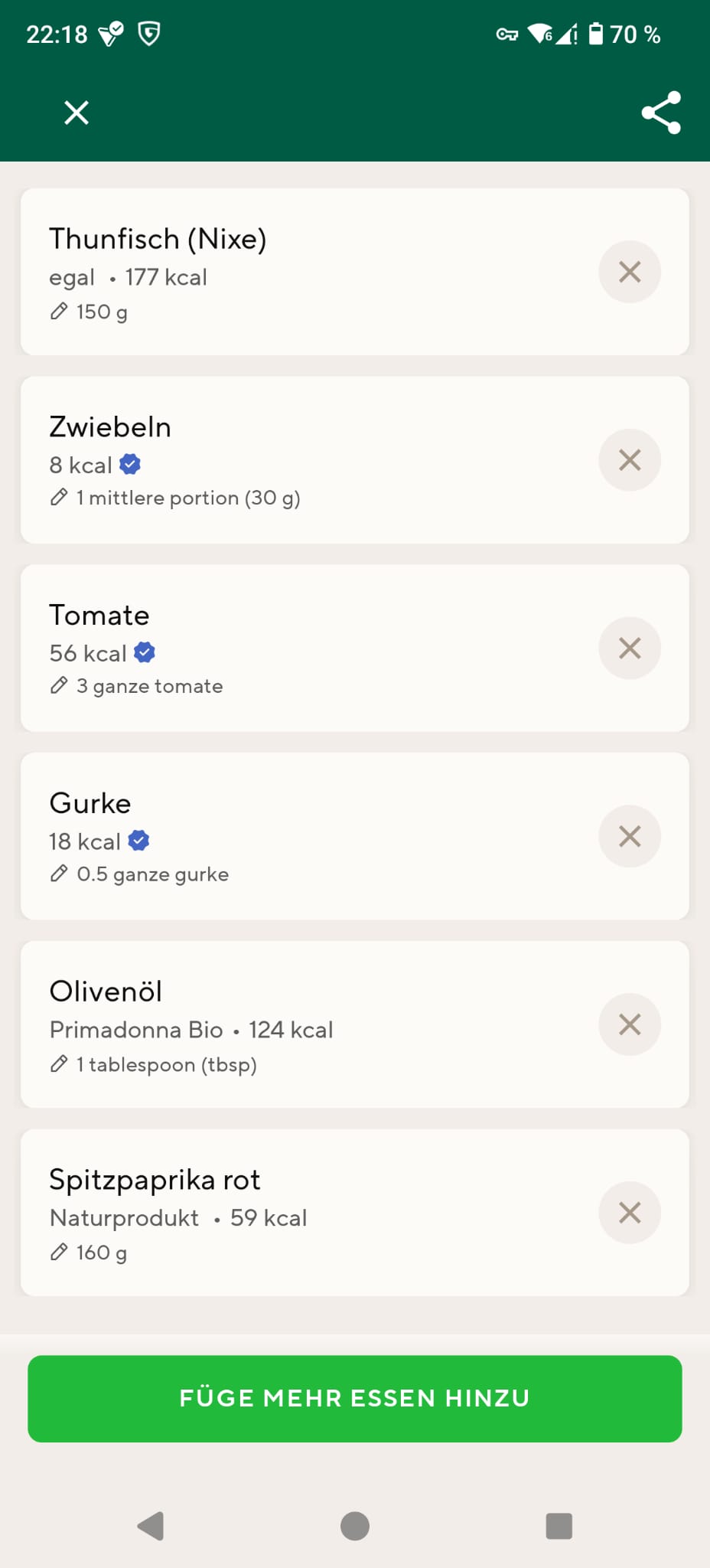Remove Thunfisch (Nixe) from the list
This screenshot has width=710, height=1568.
[630, 272]
